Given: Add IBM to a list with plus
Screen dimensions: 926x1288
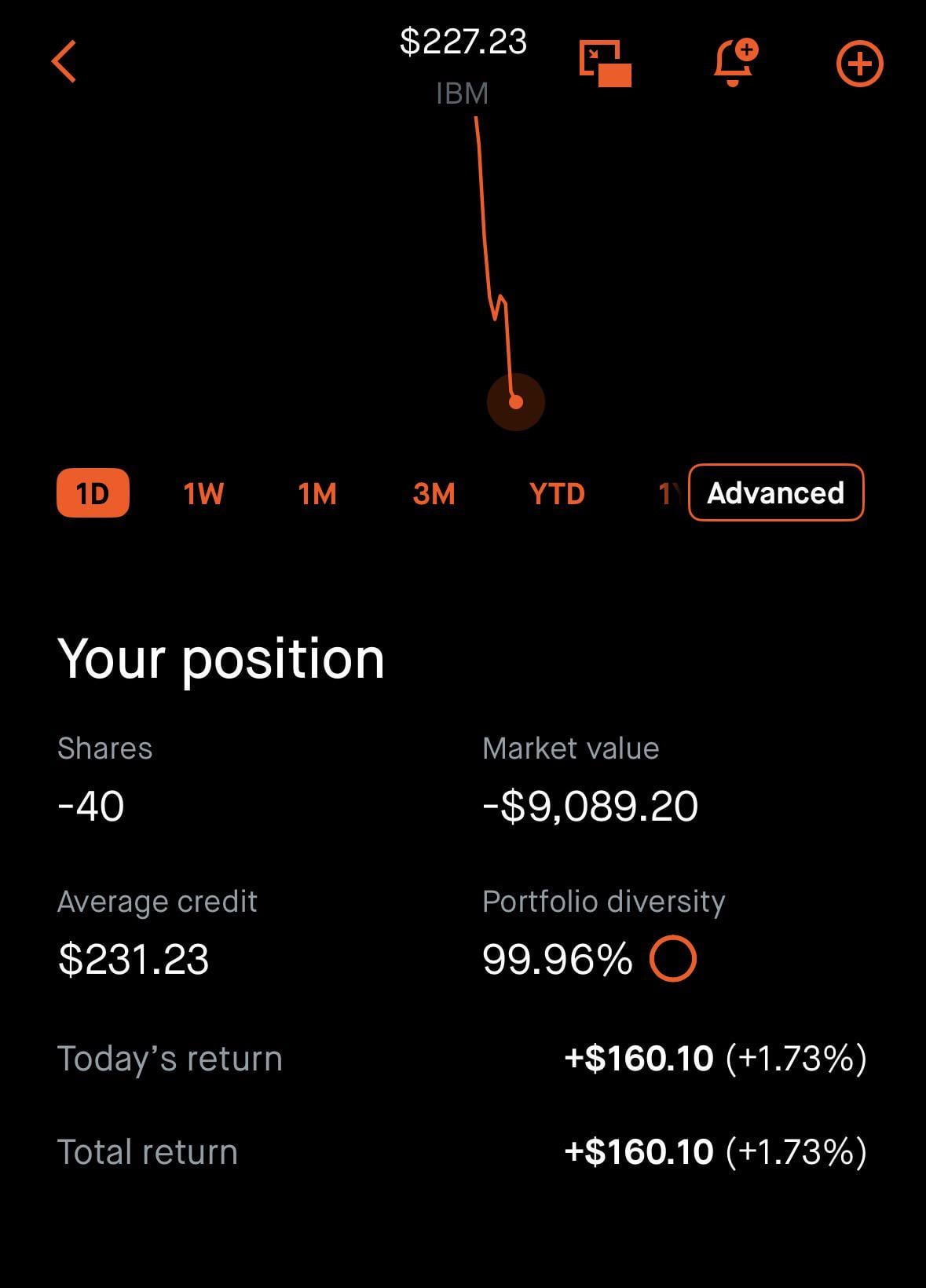Looking at the screenshot, I should click(859, 64).
